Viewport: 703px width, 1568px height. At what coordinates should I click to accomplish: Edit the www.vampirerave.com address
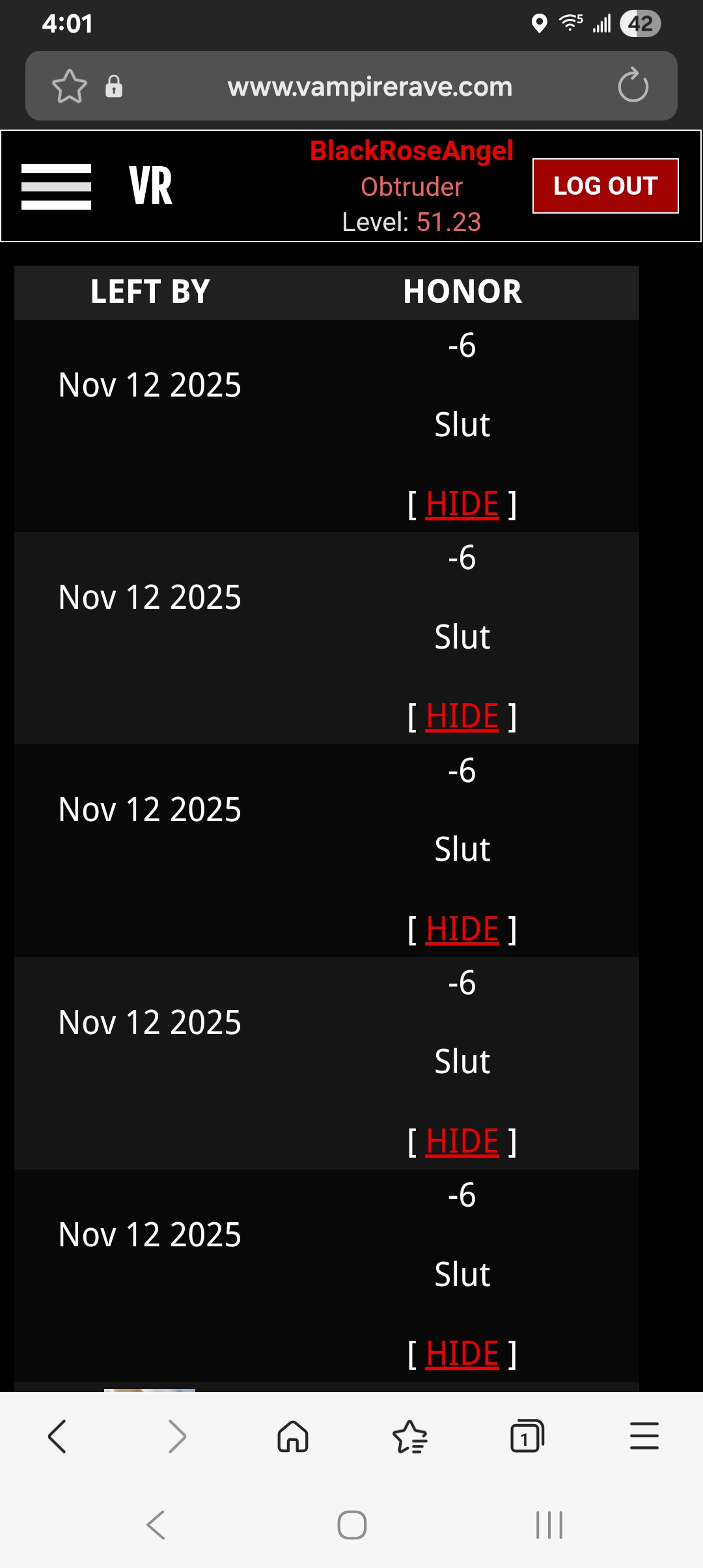pos(370,86)
